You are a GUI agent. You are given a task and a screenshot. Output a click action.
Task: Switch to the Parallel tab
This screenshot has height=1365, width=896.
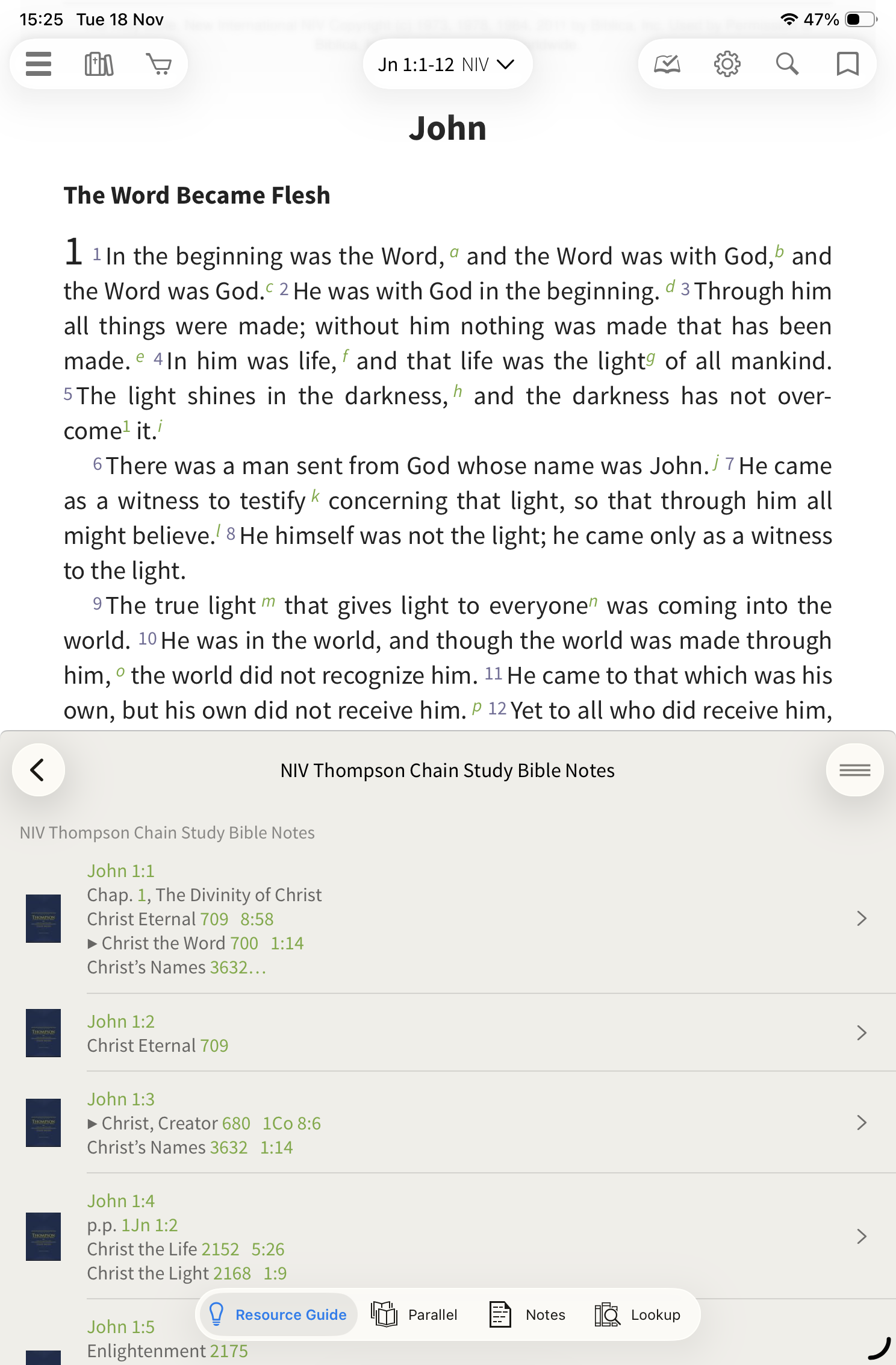414,1314
